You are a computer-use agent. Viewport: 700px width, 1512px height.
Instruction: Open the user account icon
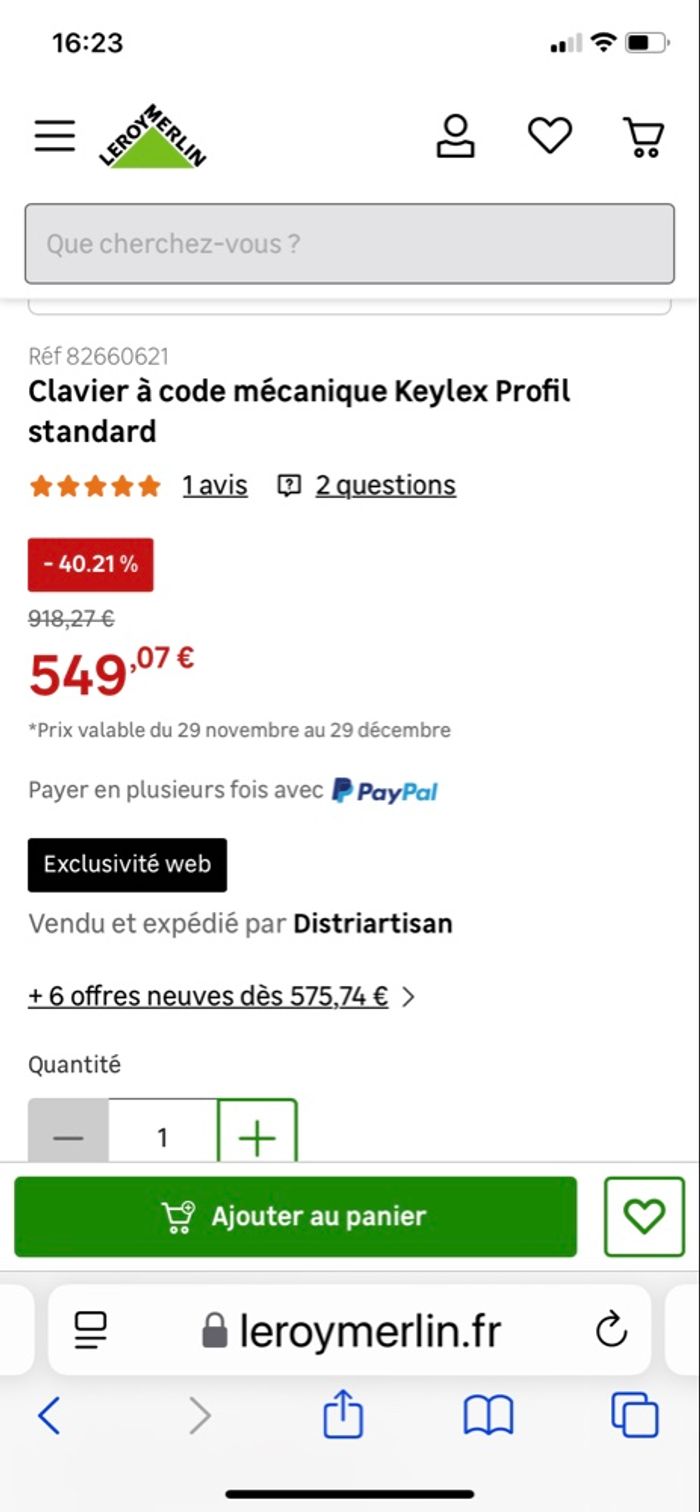(x=455, y=136)
